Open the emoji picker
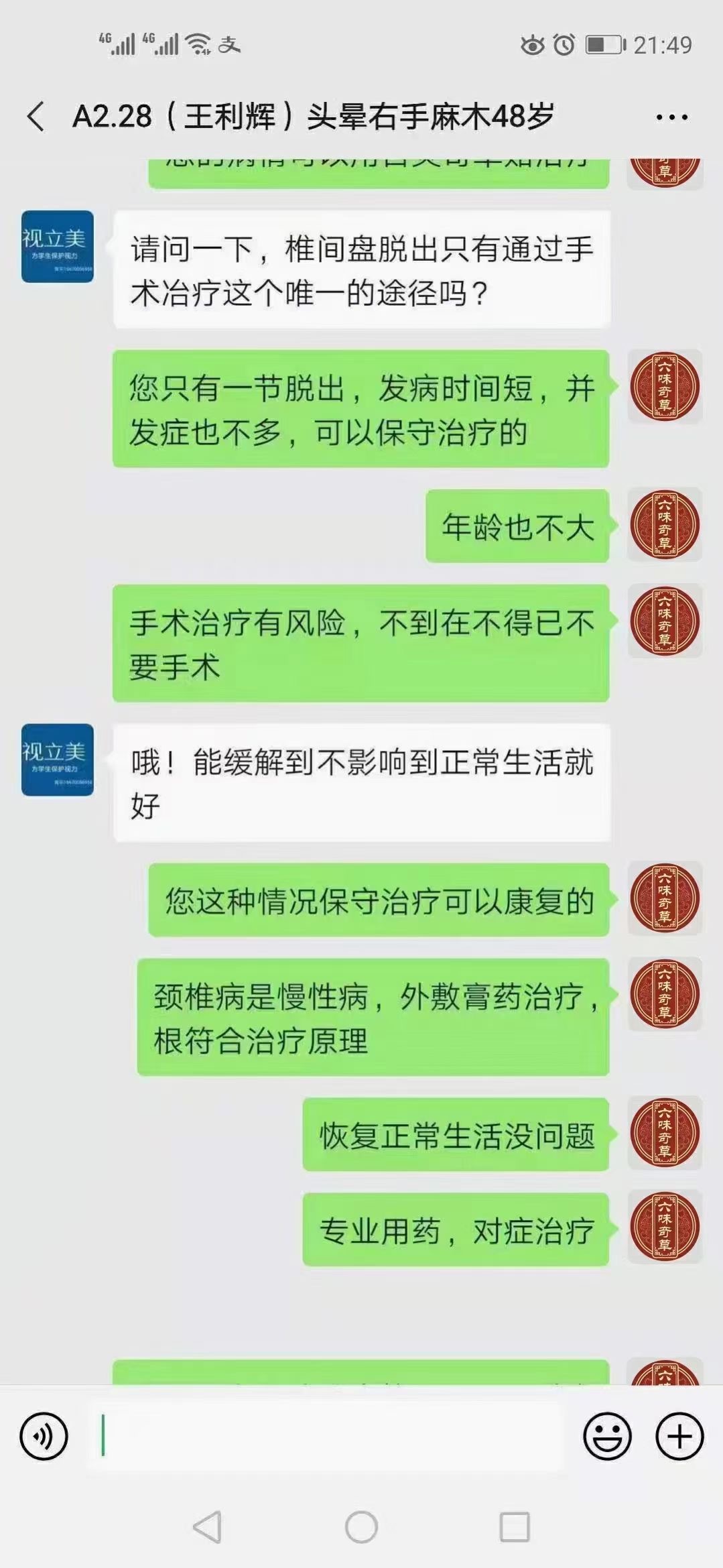The width and height of the screenshot is (723, 1568). [607, 1436]
